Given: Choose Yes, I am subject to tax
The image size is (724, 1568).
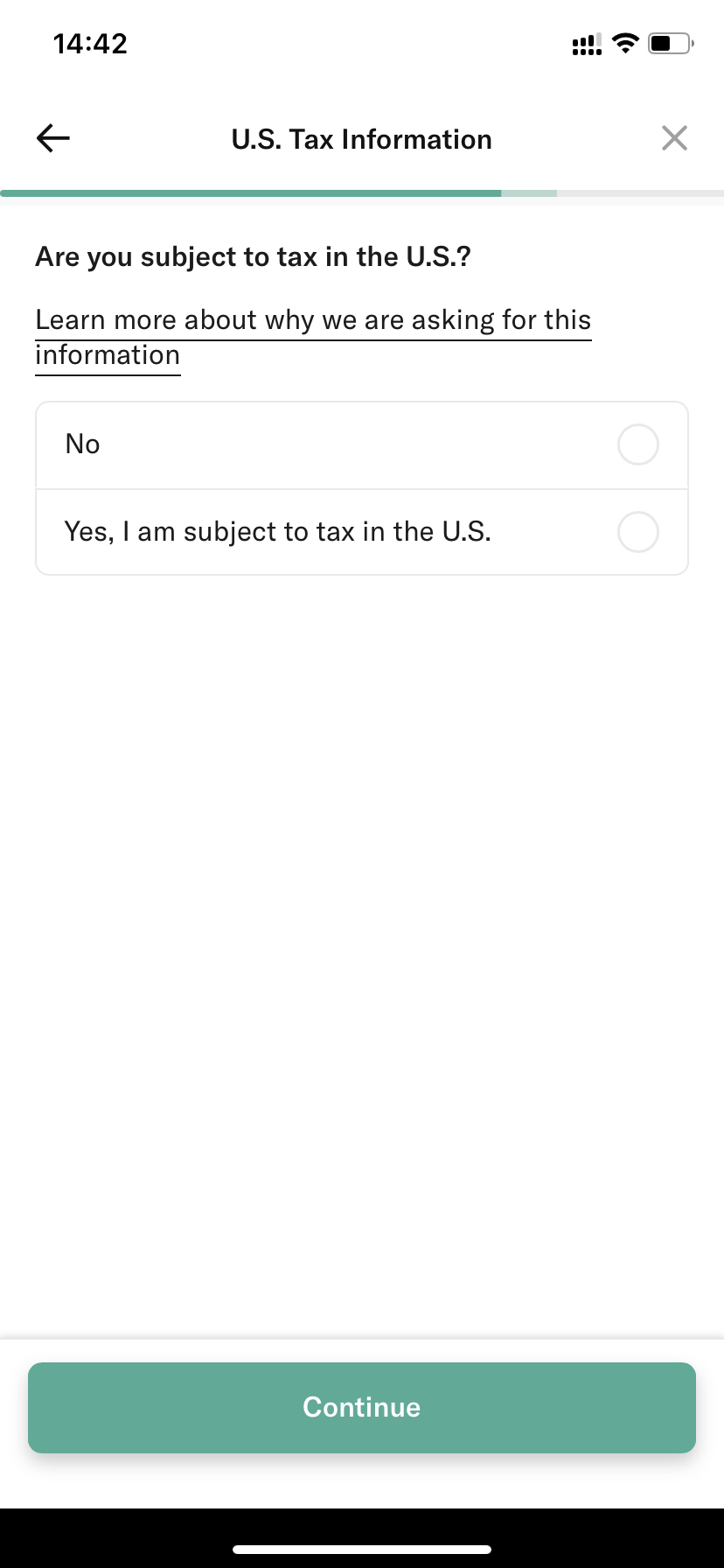Looking at the screenshot, I should tap(362, 532).
